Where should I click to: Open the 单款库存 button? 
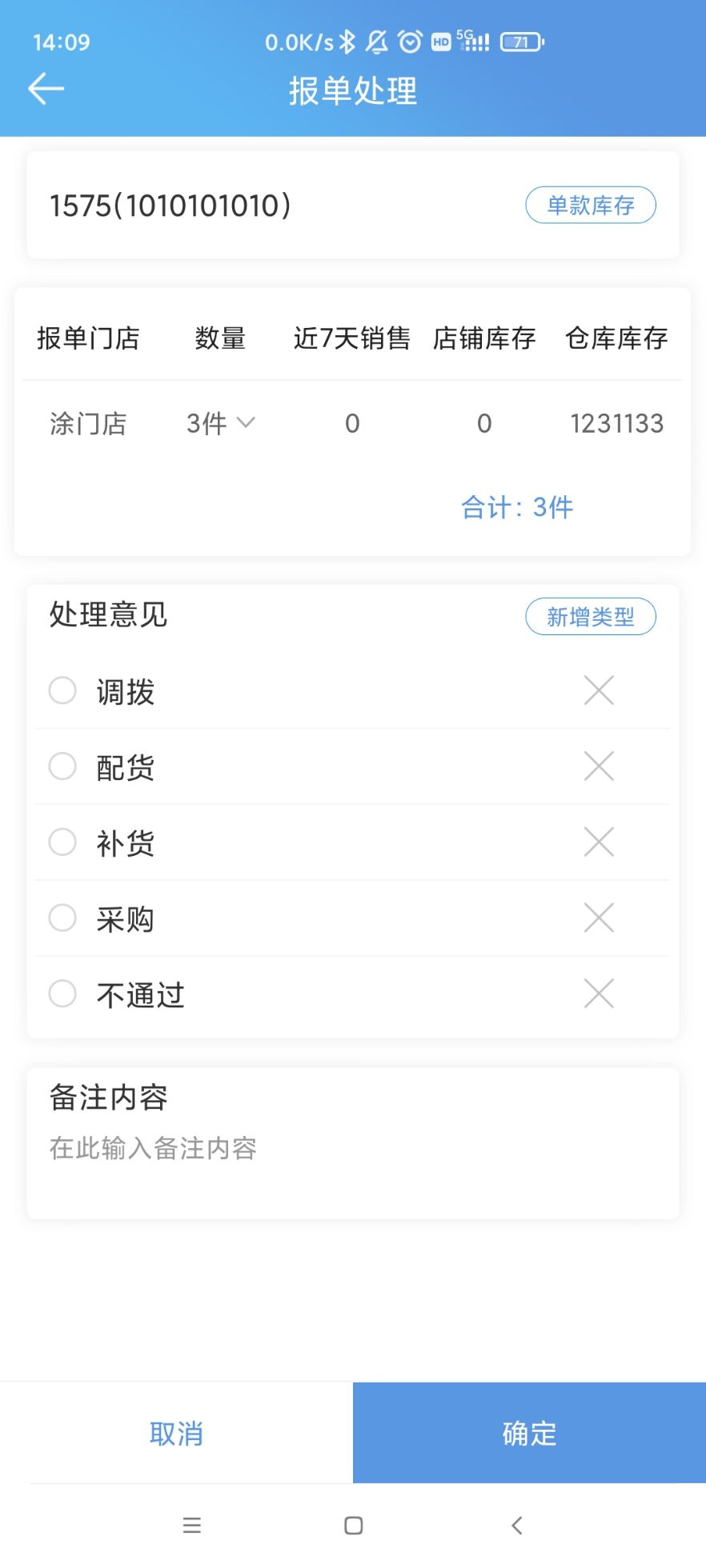[590, 206]
